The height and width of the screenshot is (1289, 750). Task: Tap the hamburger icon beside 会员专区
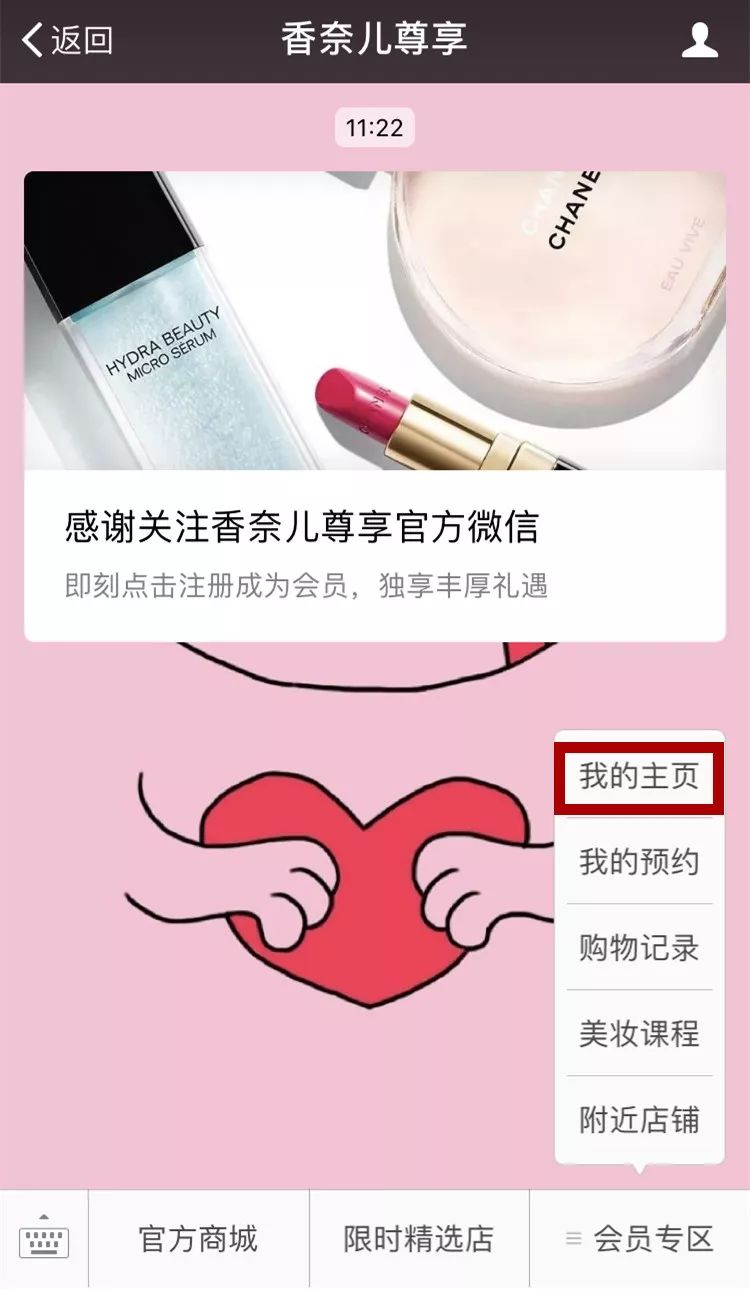(x=573, y=1238)
